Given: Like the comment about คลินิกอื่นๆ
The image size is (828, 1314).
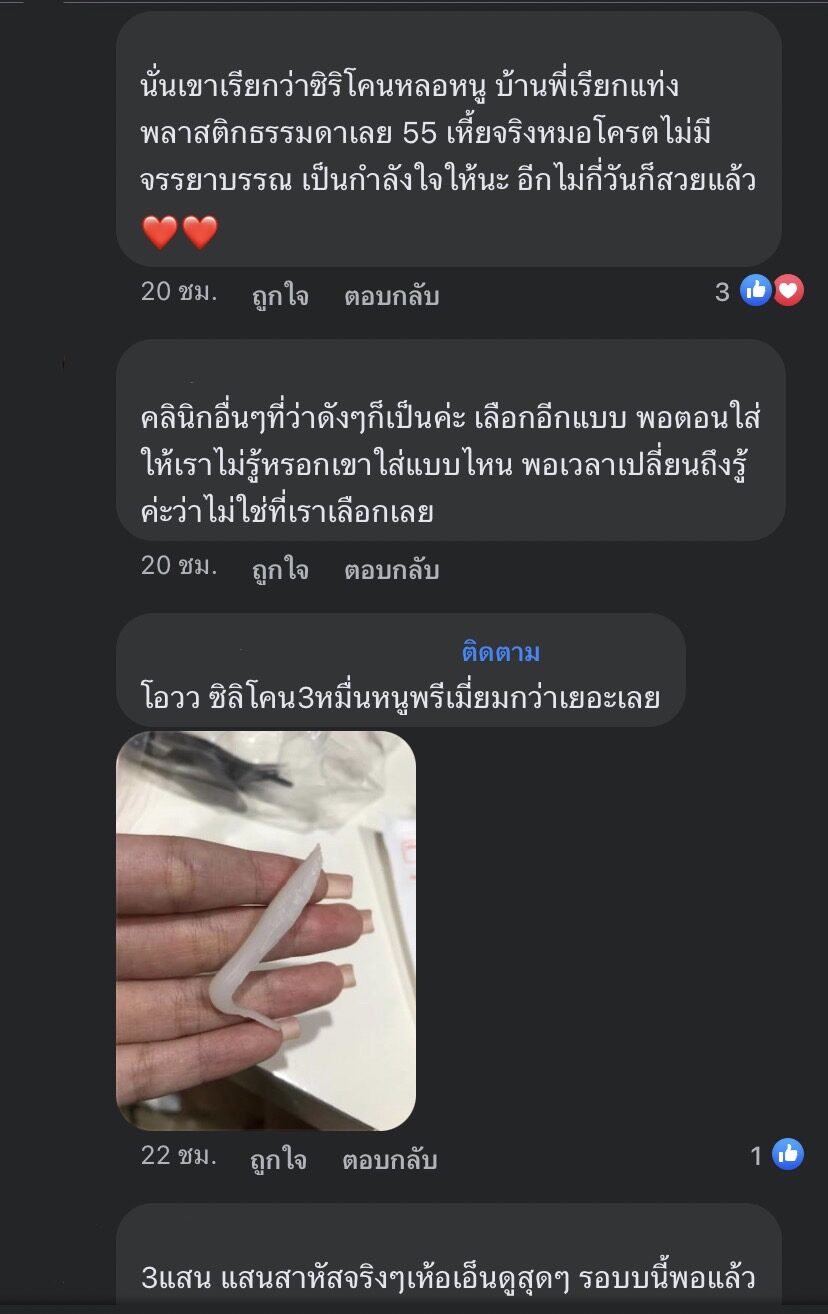Looking at the screenshot, I should coord(279,570).
